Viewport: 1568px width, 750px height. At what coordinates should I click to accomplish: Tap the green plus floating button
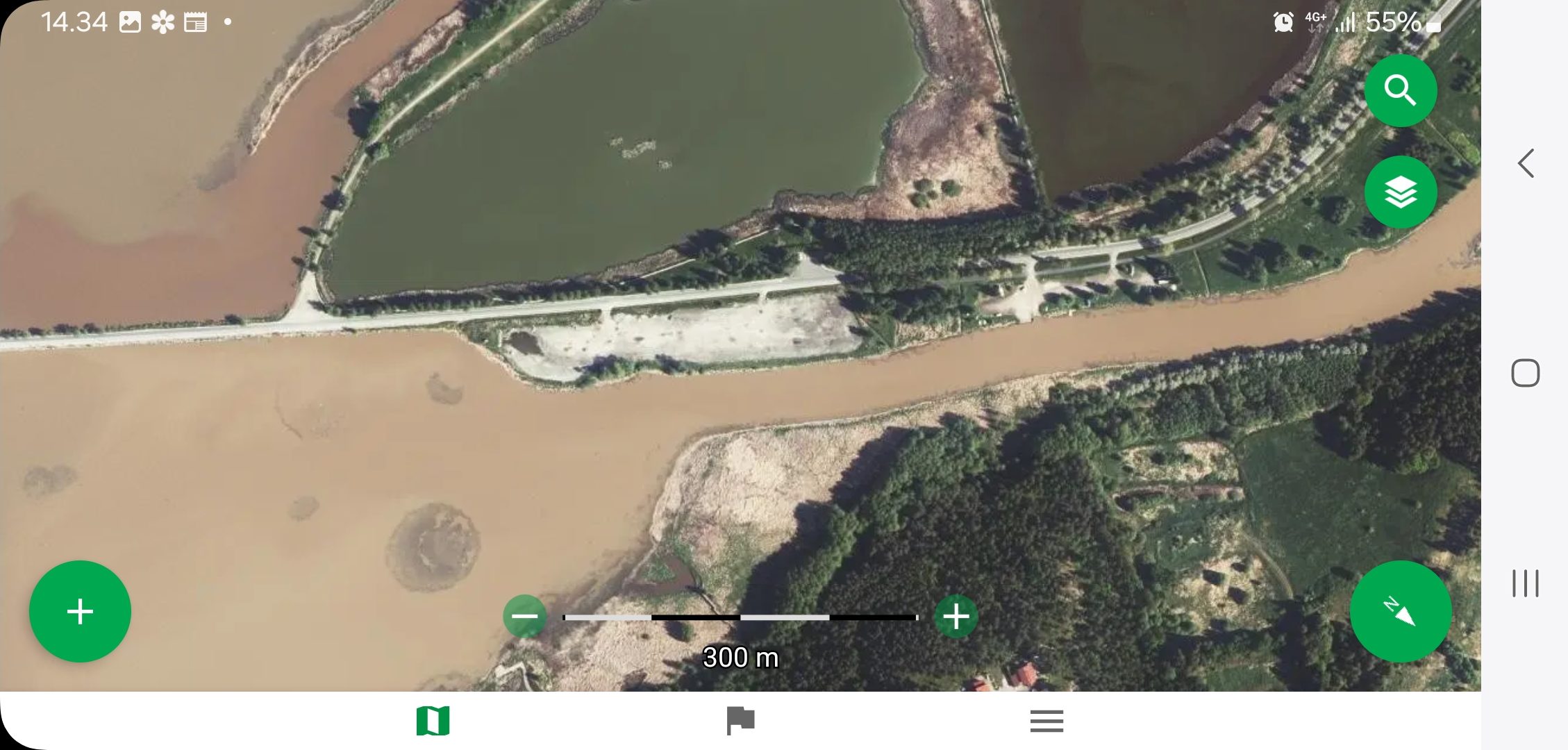80,611
